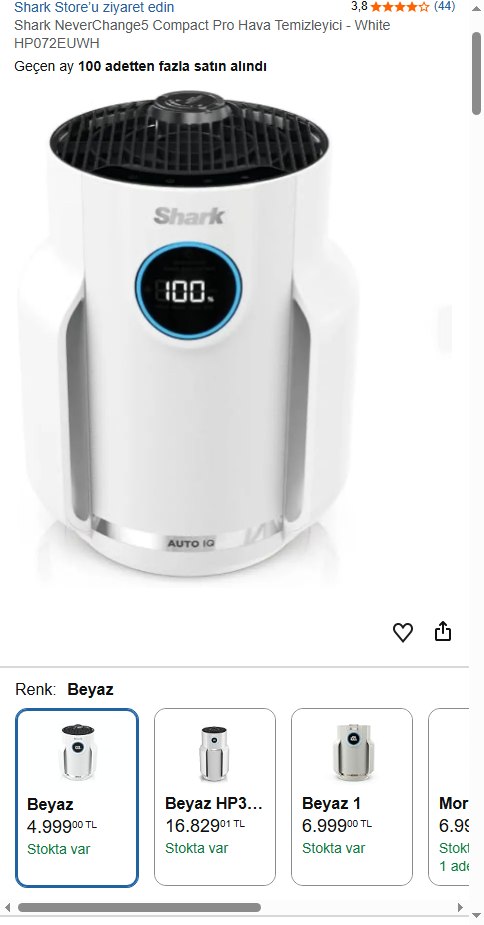Choose the Beyaz HP3... variant at 16.829 TL

point(215,797)
